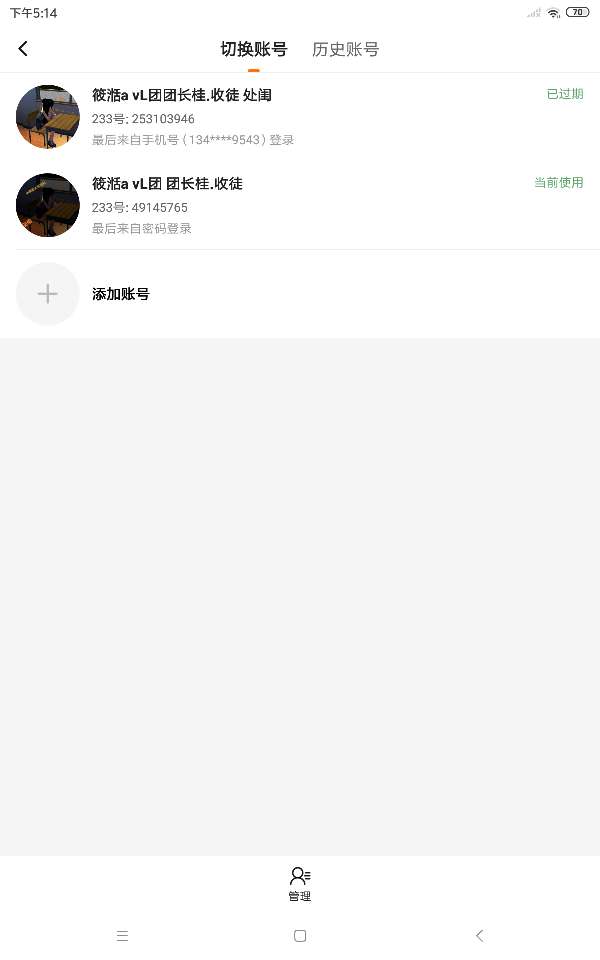Select the account with 233号 253103946
This screenshot has width=600, height=960.
pos(300,117)
